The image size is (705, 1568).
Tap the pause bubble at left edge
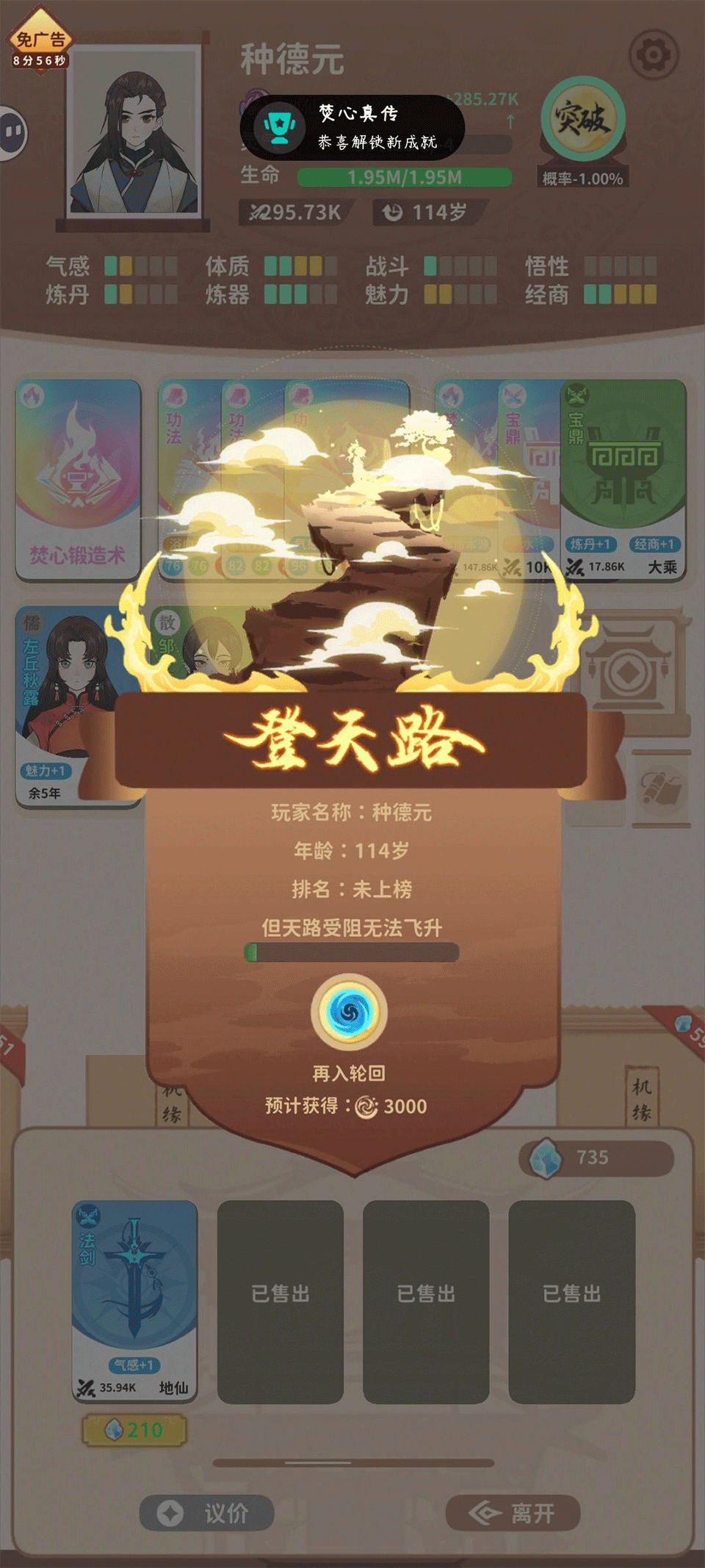click(12, 133)
